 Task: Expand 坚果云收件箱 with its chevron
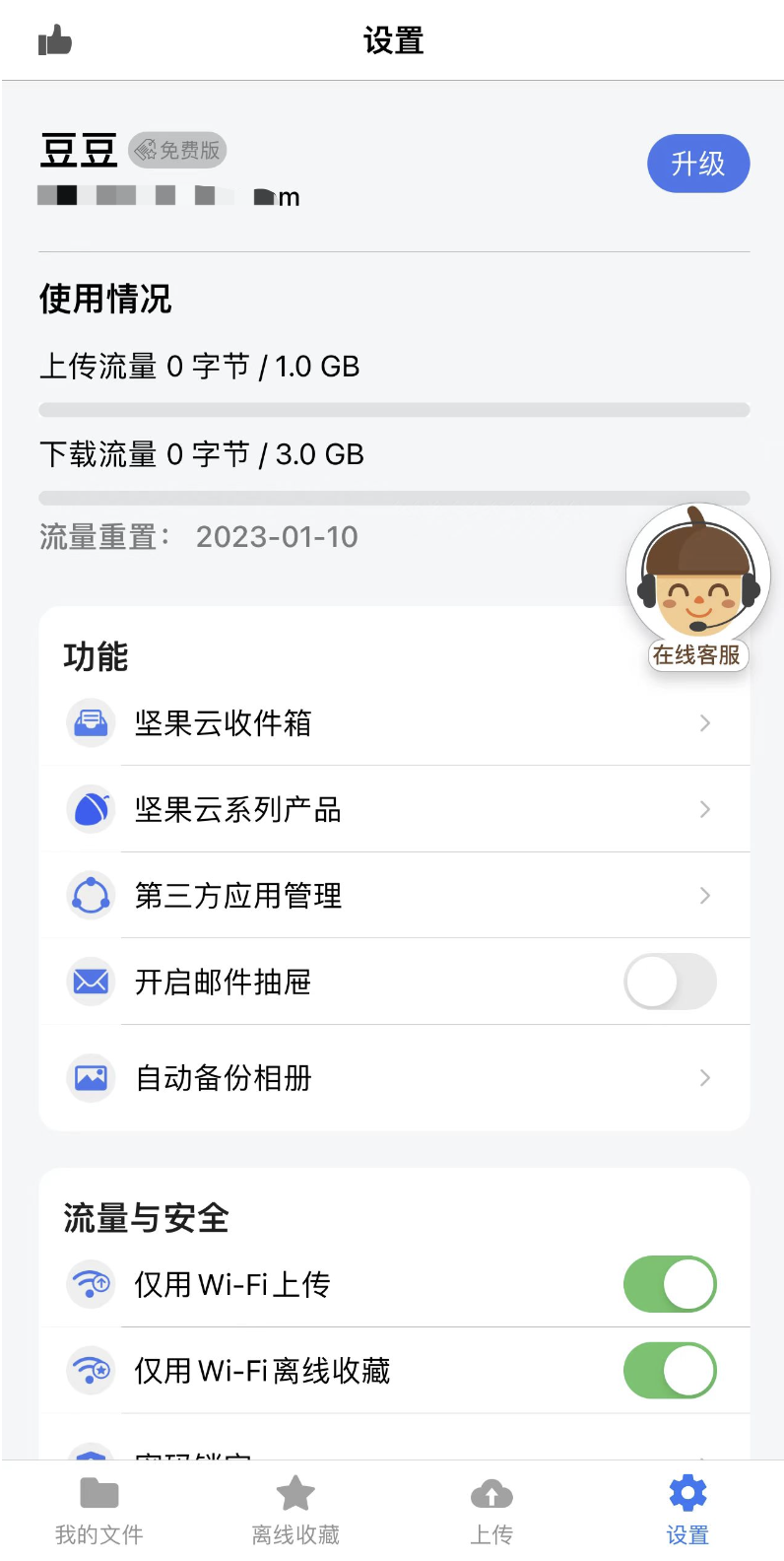tap(704, 723)
